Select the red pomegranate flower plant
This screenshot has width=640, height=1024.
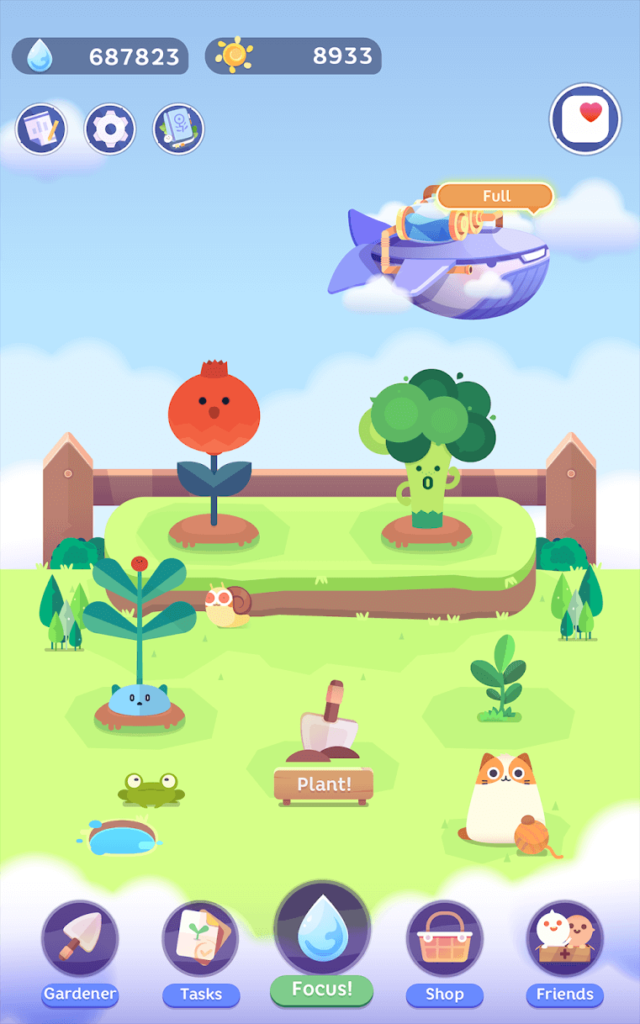point(214,420)
